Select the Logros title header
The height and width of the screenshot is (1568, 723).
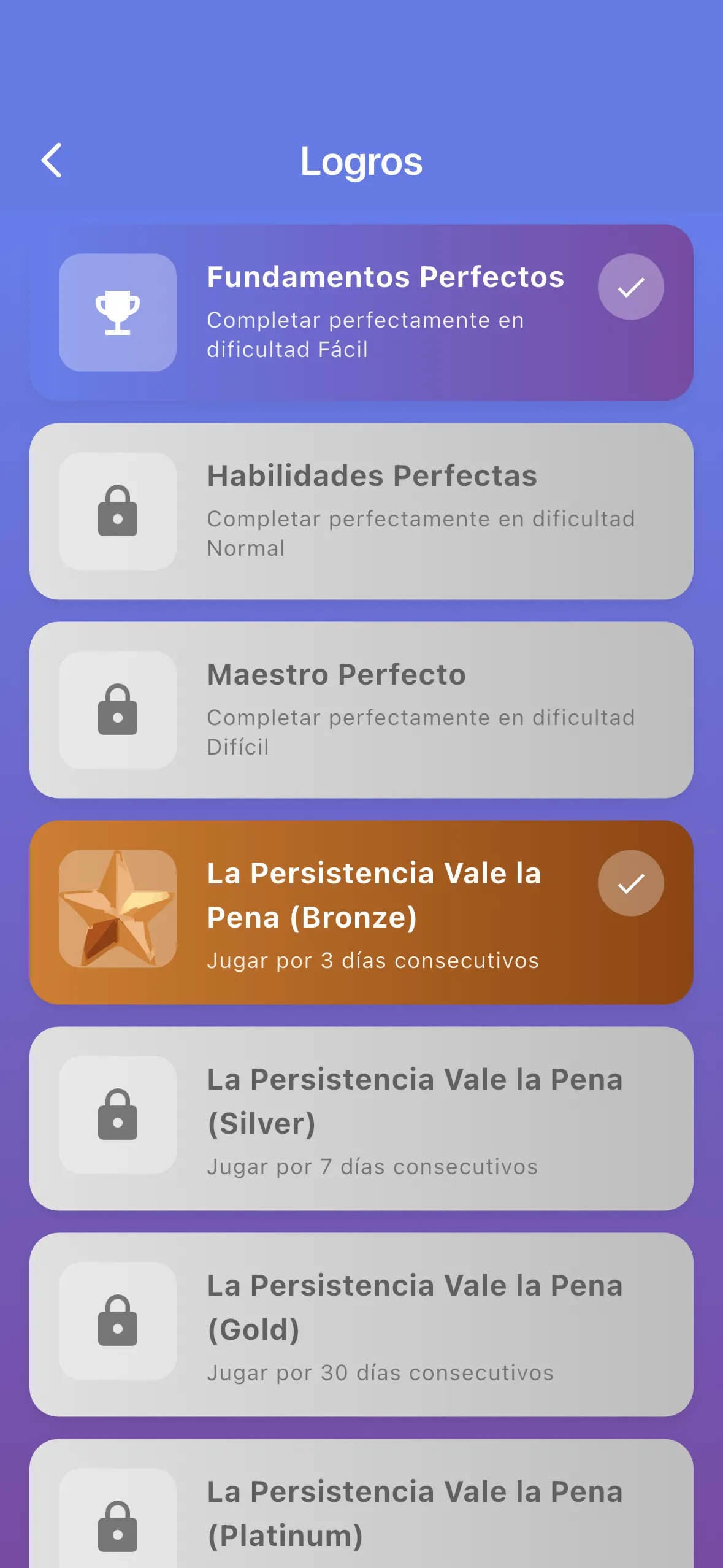coord(361,161)
